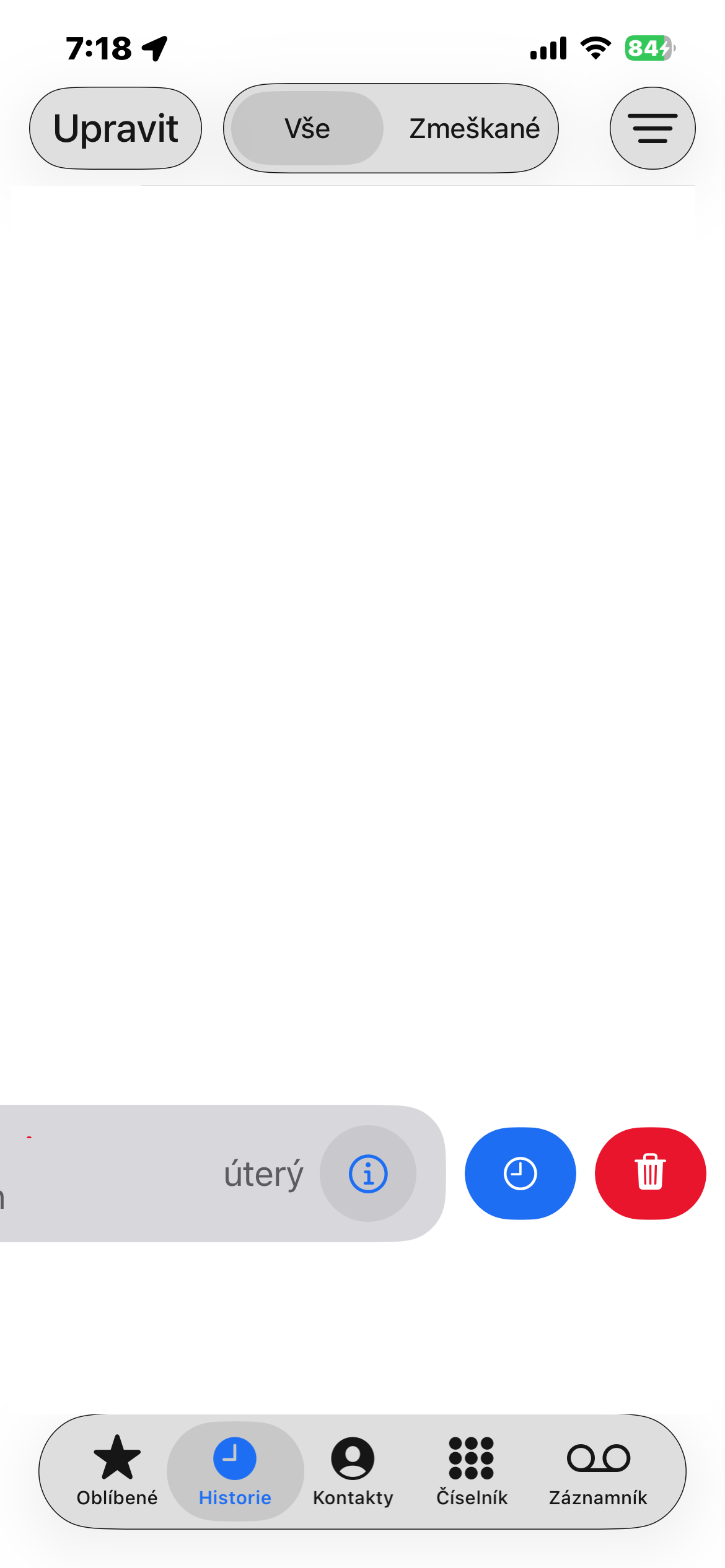Tap the Upravit edit button
The image size is (725, 1568).
[x=116, y=128]
